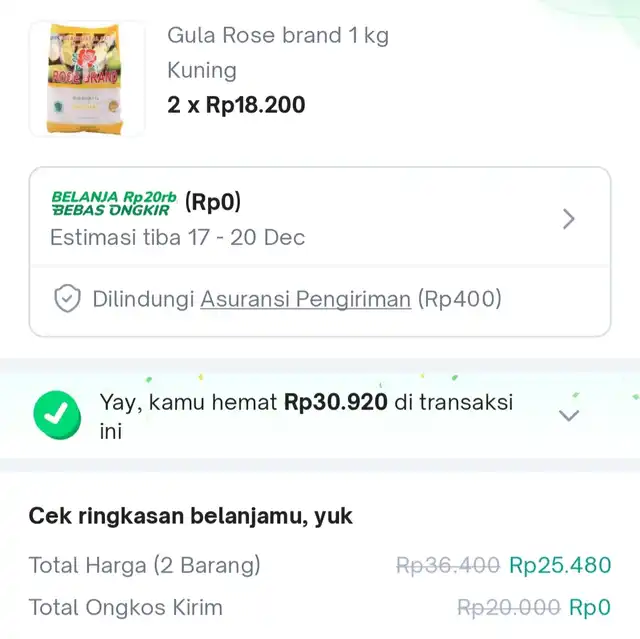Open the Asuransi Pengiriman link
This screenshot has height=639, width=640.
click(x=306, y=299)
